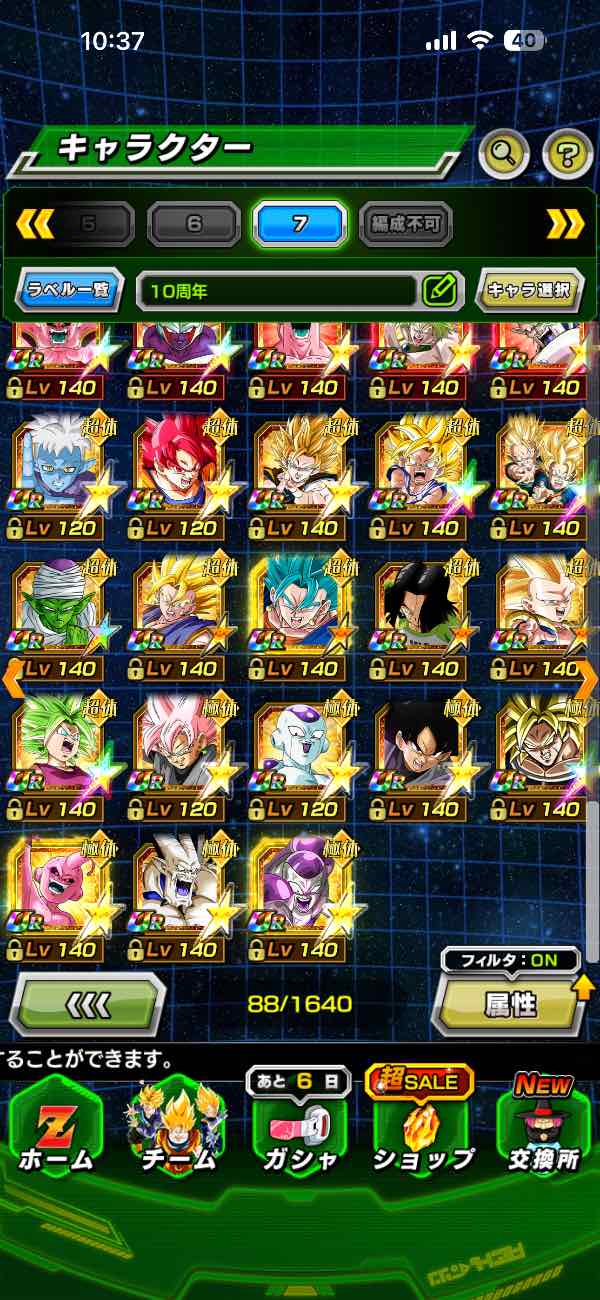Screen dimensions: 600x1300
Task: Go to next label tabs with right arrows
Action: (x=565, y=224)
